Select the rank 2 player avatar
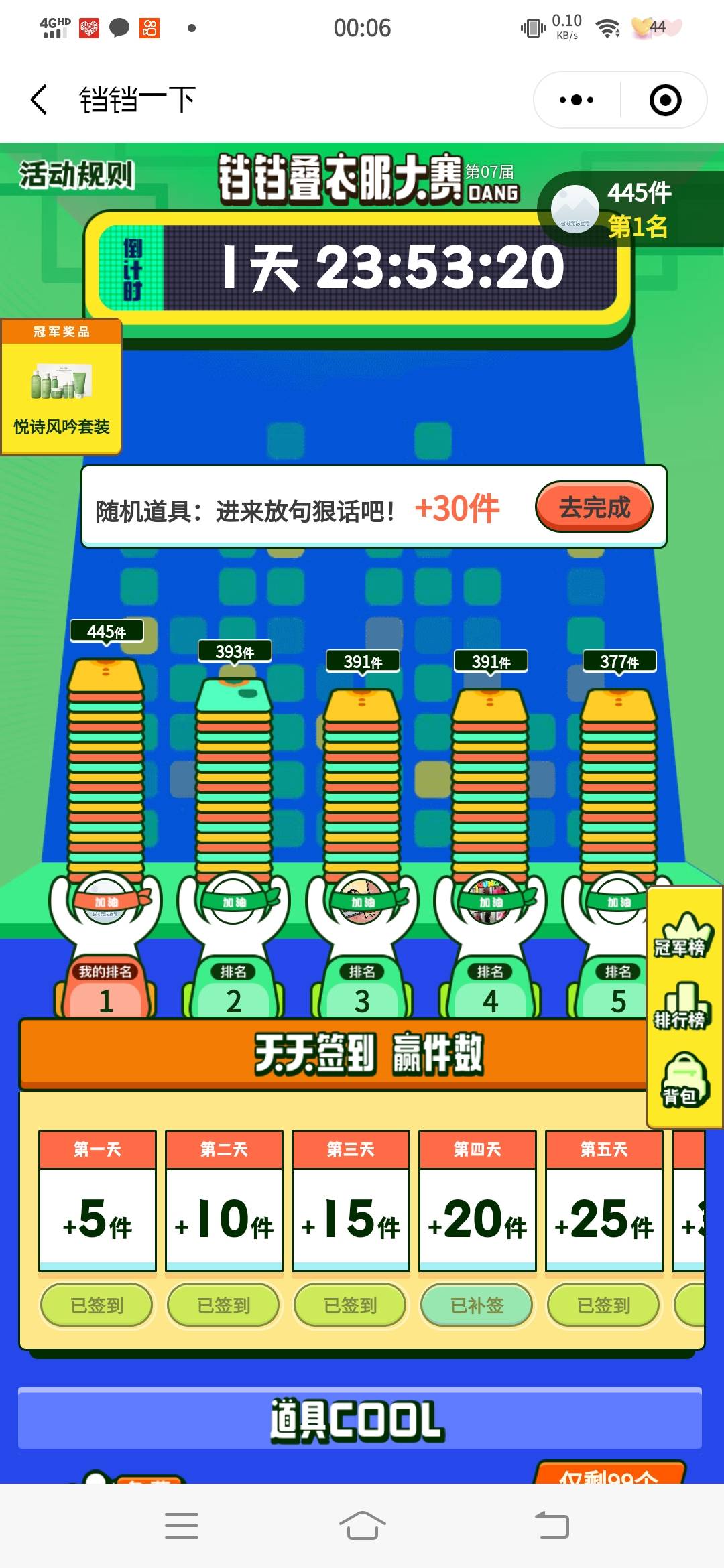724x1568 pixels. (233, 899)
